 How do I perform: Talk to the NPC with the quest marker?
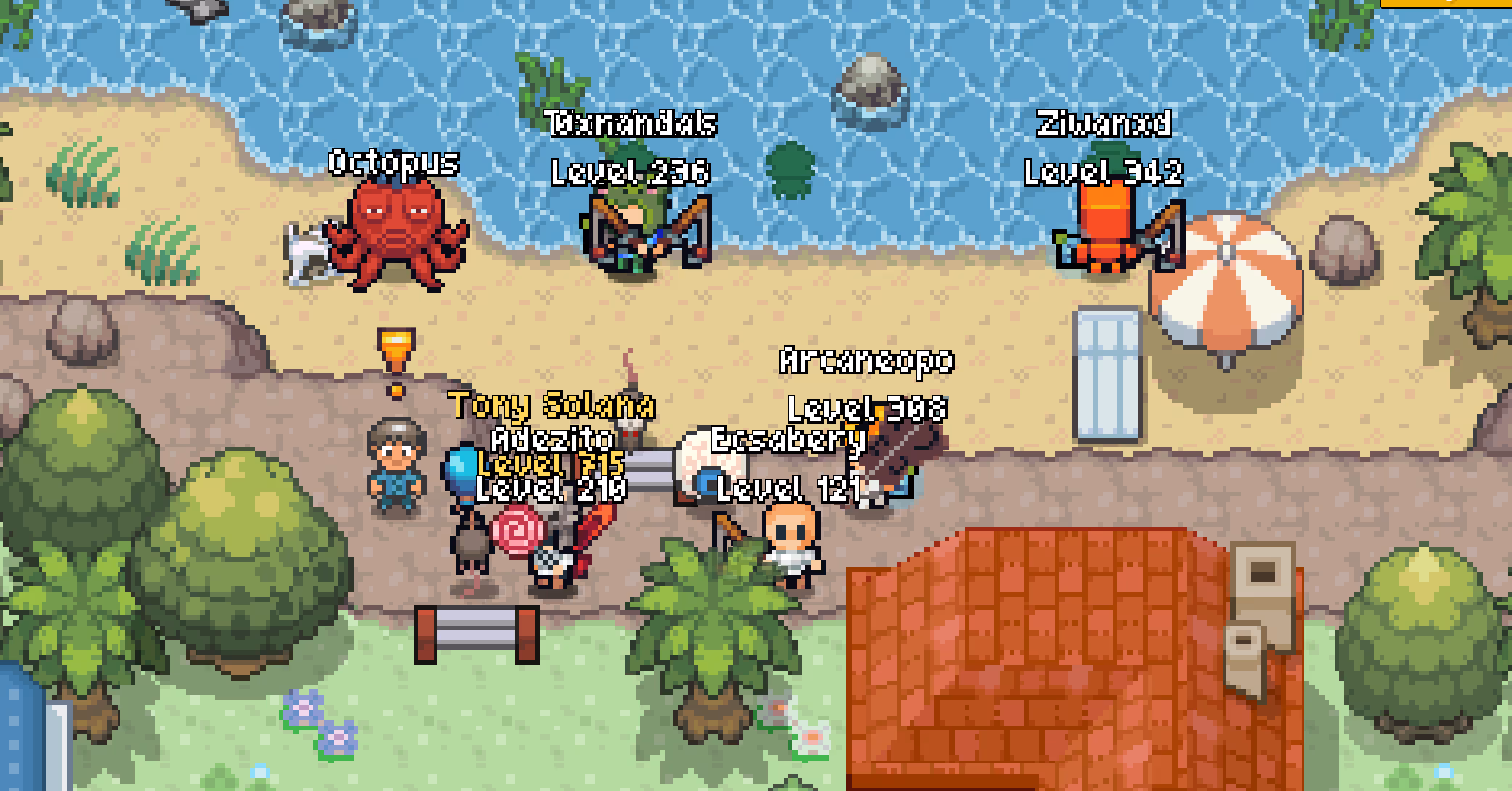tap(395, 464)
